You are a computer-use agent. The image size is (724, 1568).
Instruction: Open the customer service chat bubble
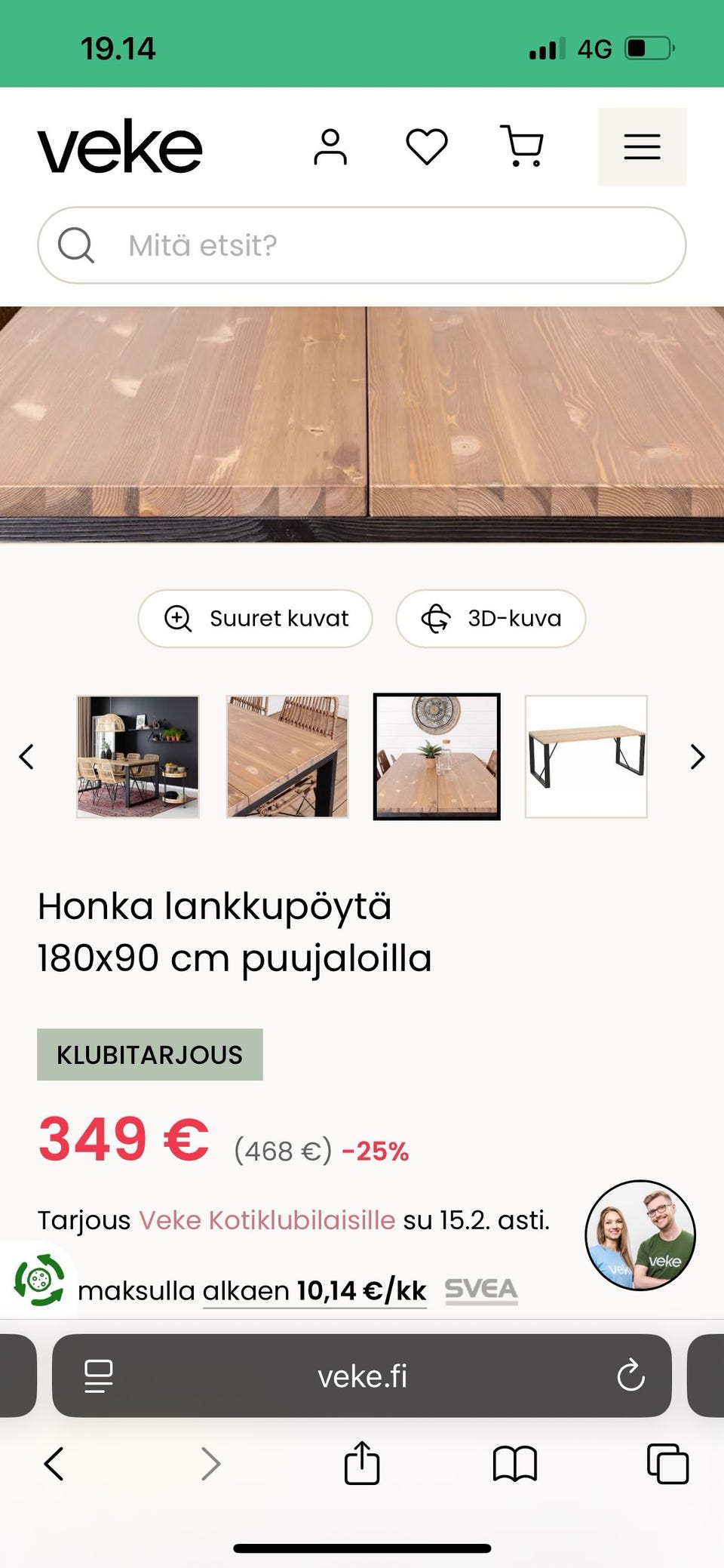(x=640, y=1235)
